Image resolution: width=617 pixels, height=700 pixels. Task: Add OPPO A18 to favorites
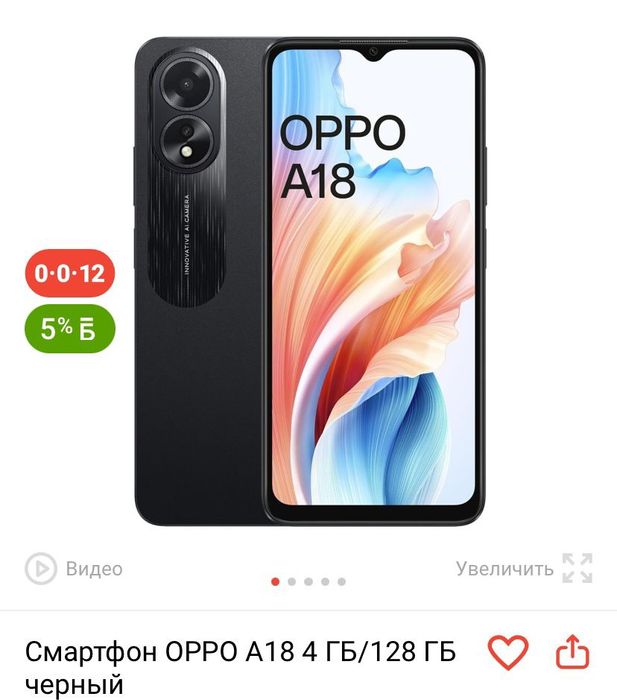click(507, 653)
